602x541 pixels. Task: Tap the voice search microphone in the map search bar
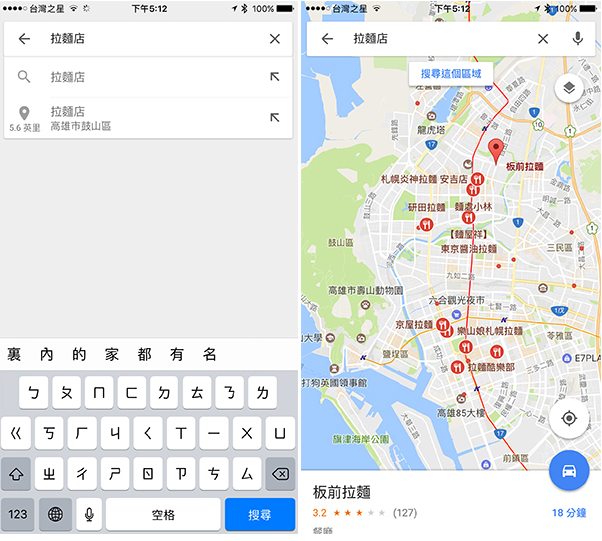click(x=578, y=39)
